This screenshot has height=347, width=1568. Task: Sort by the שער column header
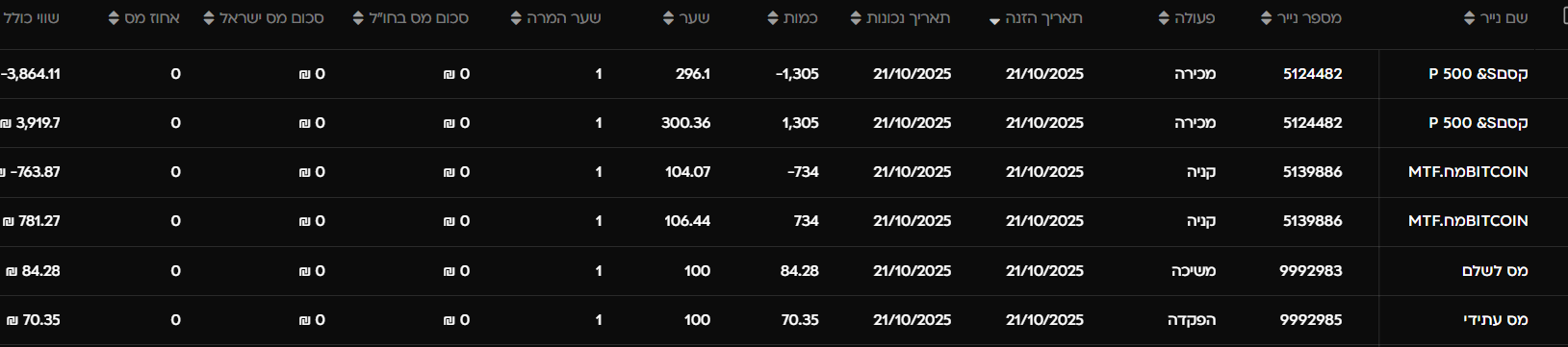[x=687, y=18]
